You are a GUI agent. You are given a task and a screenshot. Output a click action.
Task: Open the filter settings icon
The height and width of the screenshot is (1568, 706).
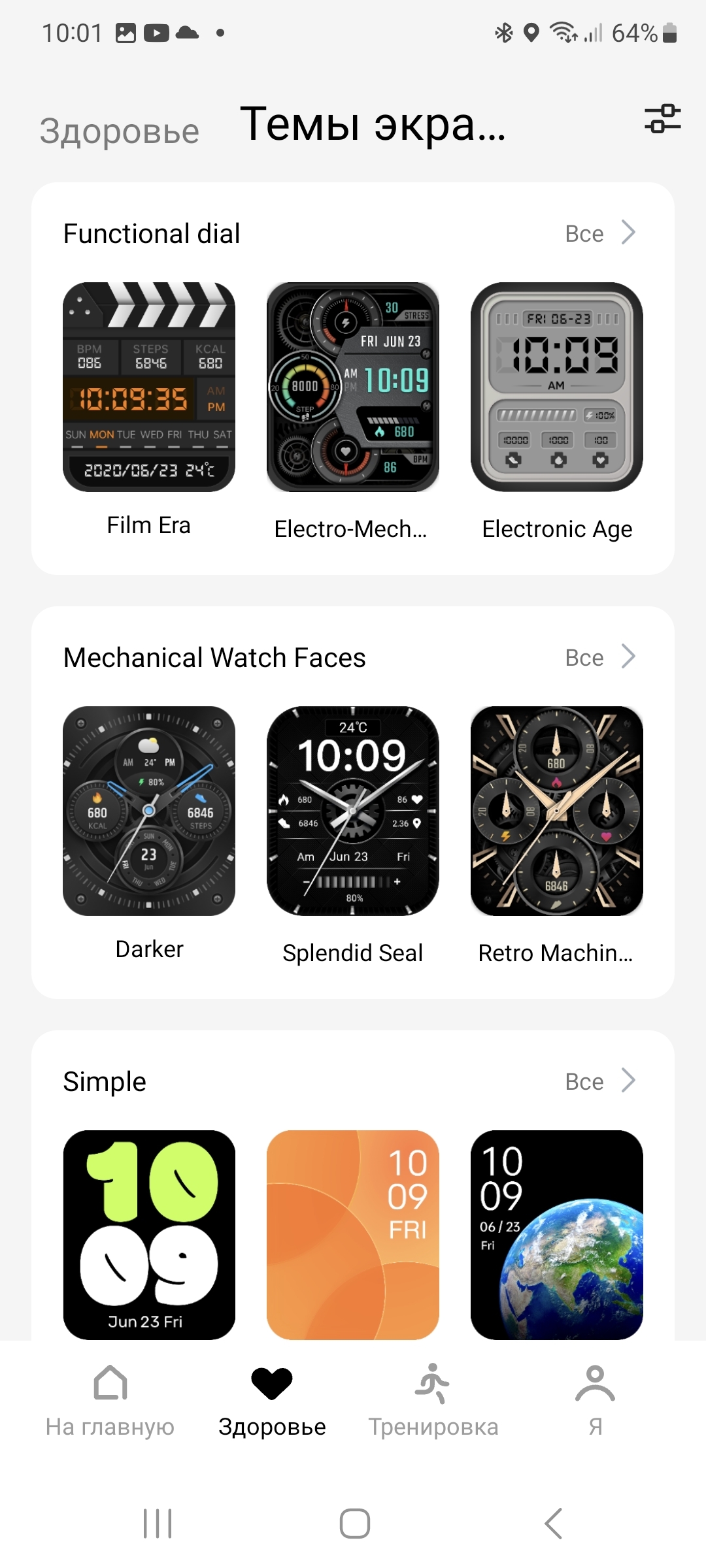coord(662,119)
